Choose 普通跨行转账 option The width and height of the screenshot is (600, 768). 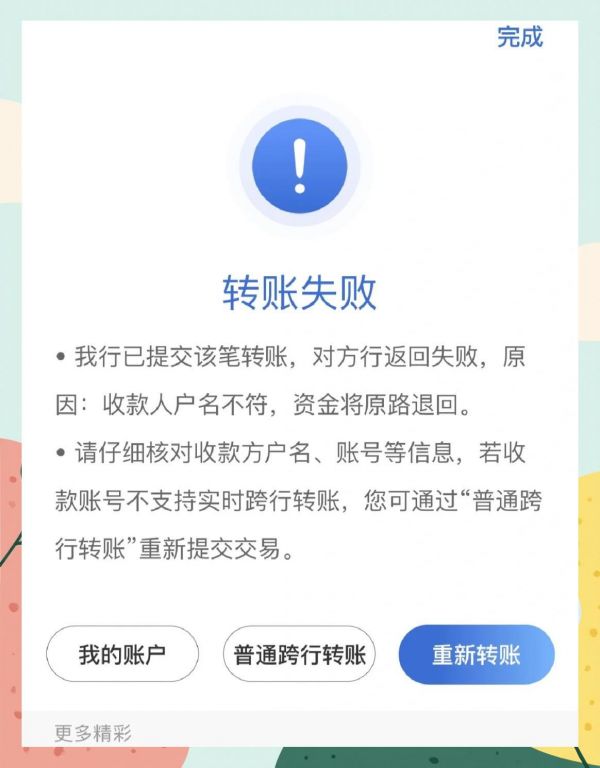pyautogui.click(x=299, y=656)
